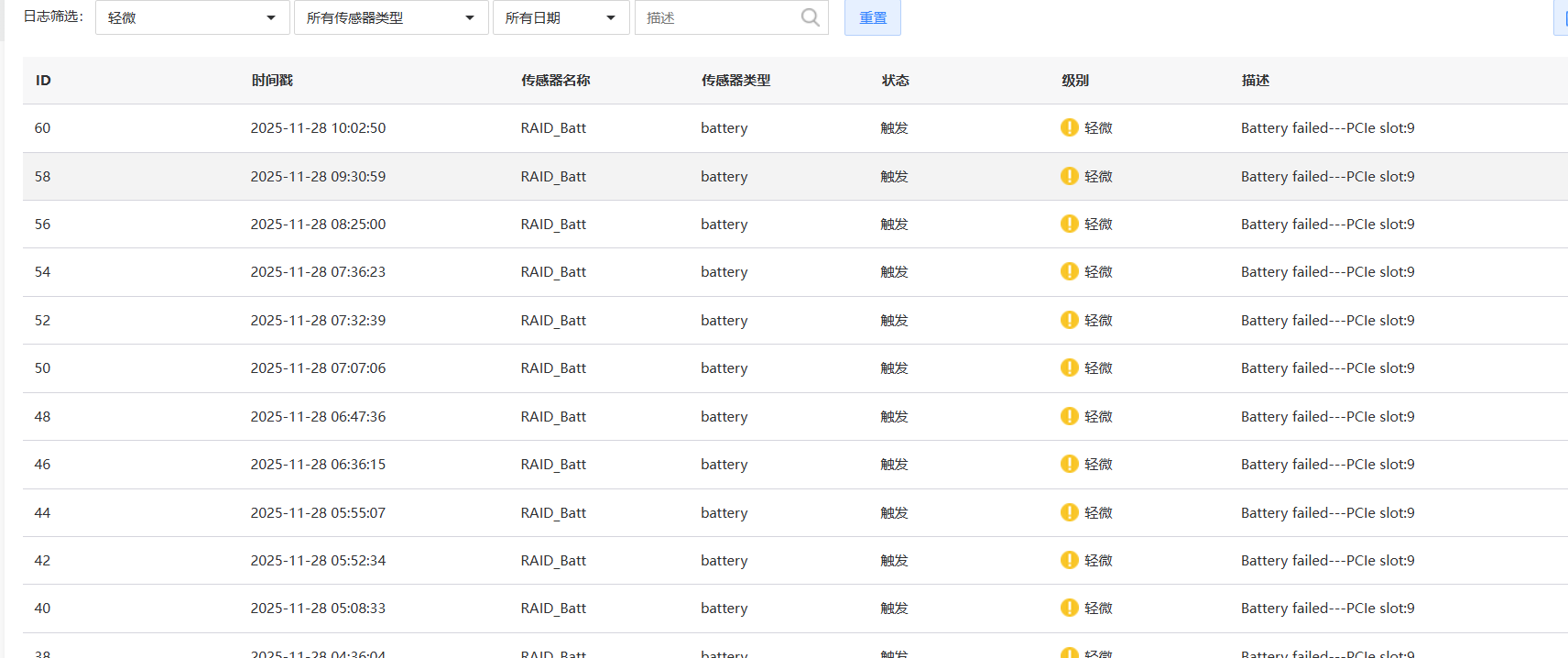This screenshot has height=658, width=1568.
Task: Tap the magnifier search icon
Action: [811, 17]
